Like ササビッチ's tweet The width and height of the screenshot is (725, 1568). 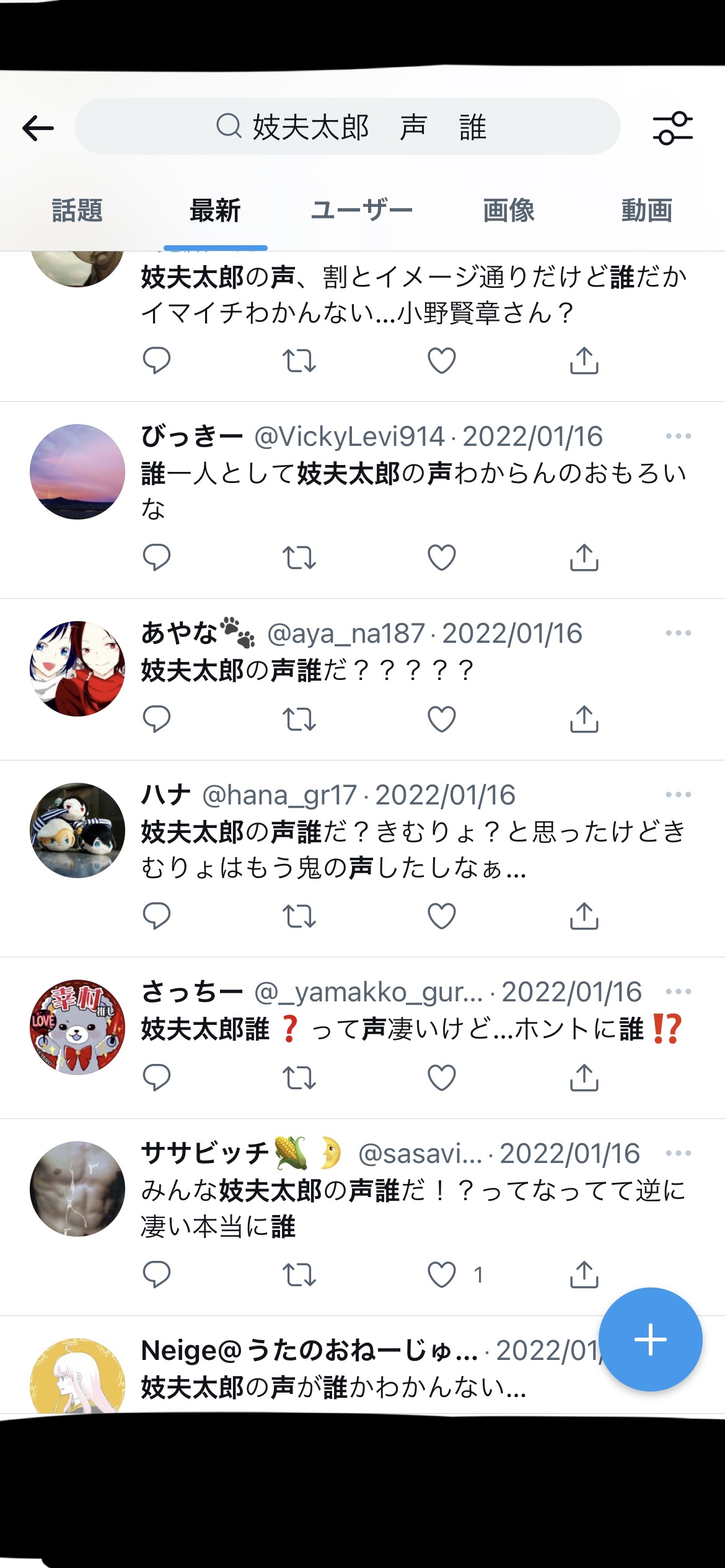click(442, 1275)
